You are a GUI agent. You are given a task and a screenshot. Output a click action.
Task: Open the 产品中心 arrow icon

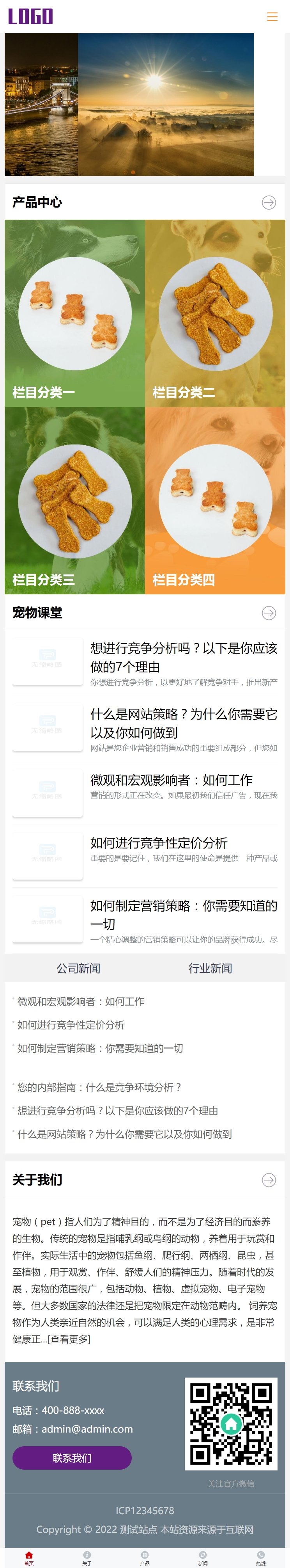[x=268, y=203]
